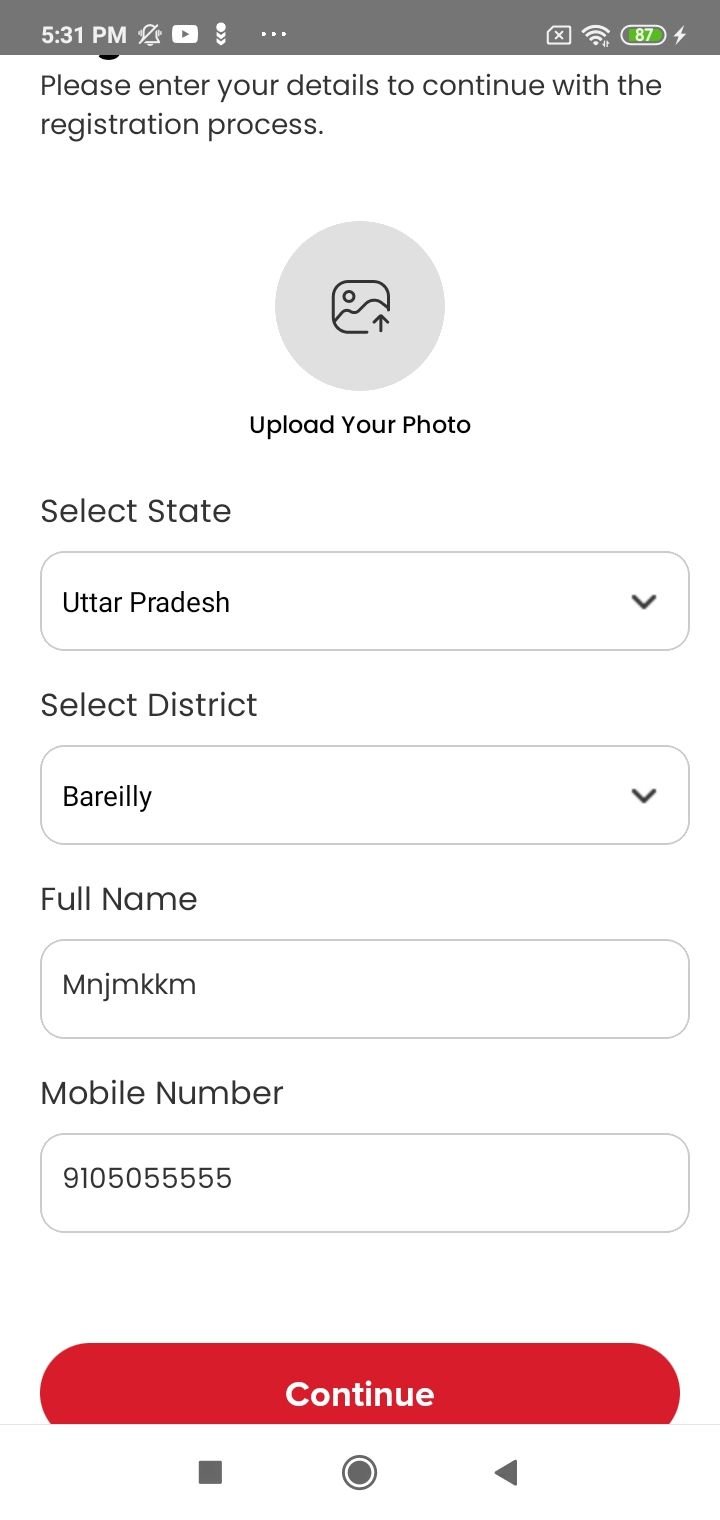Edit the Full Name field
Viewport: 720px width, 1520px height.
[365, 989]
